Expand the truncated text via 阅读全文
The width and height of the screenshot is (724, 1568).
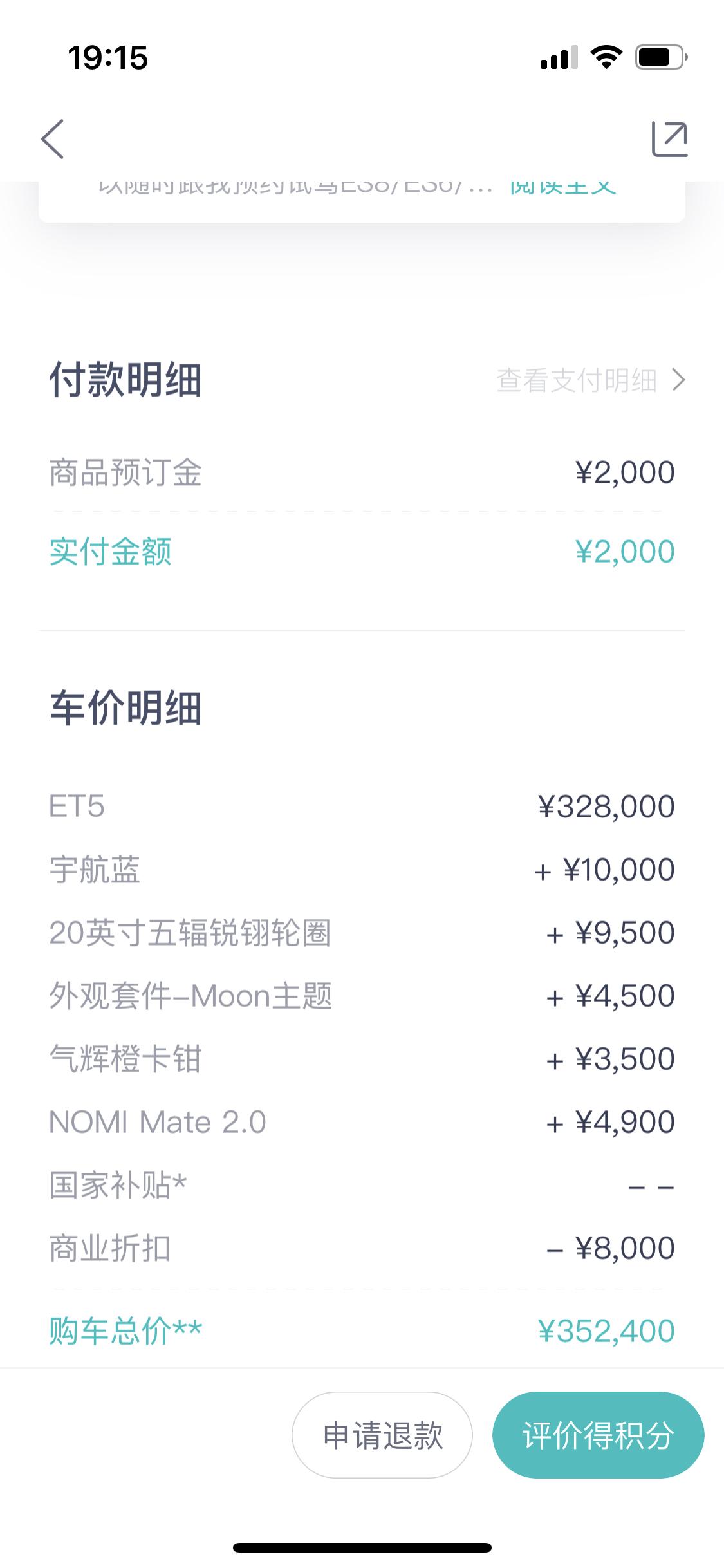[x=564, y=187]
